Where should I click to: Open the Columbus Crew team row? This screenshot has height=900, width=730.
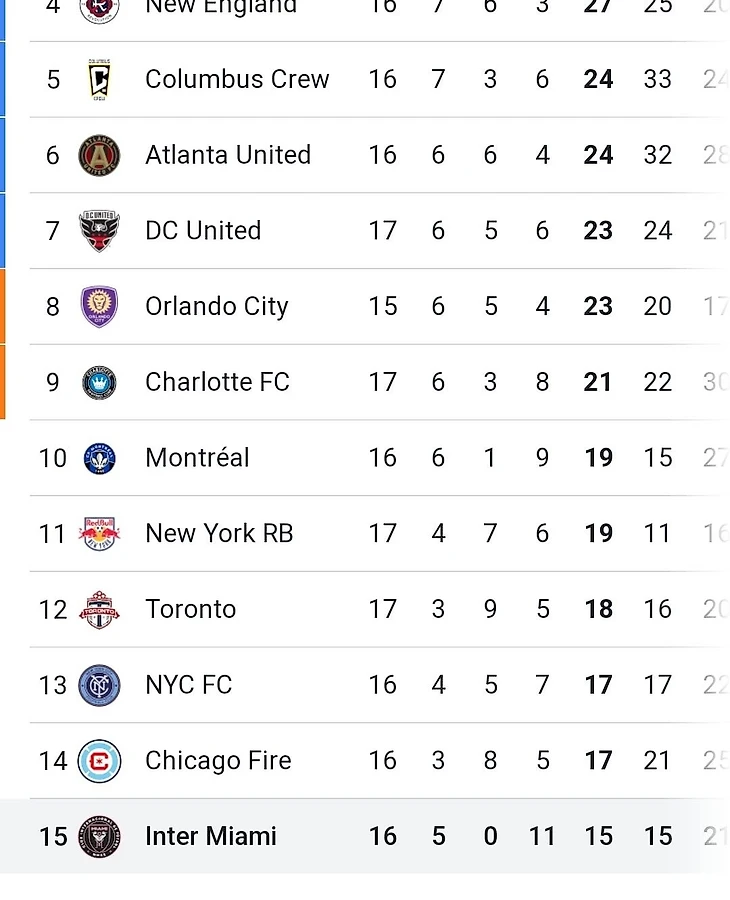click(237, 79)
